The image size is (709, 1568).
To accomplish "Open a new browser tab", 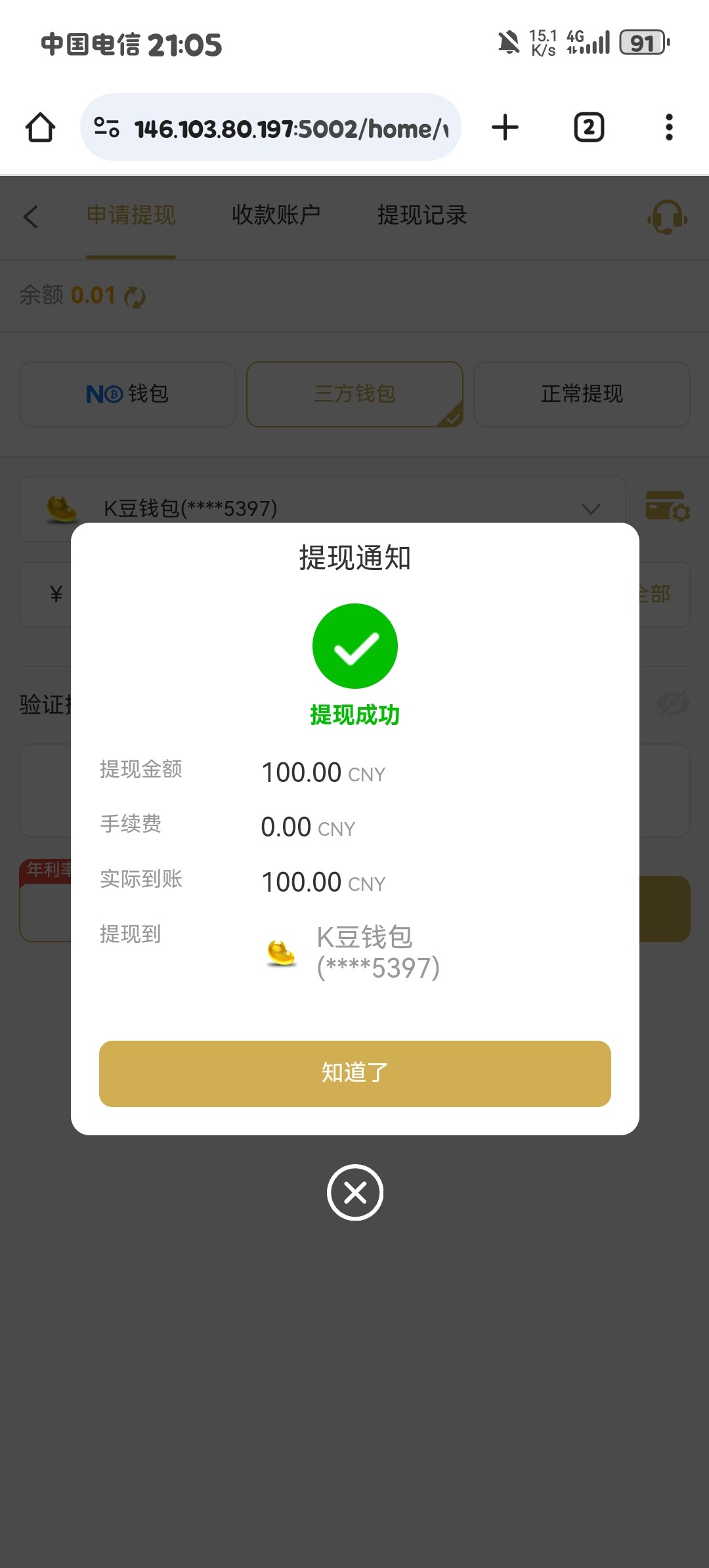I will click(x=505, y=127).
